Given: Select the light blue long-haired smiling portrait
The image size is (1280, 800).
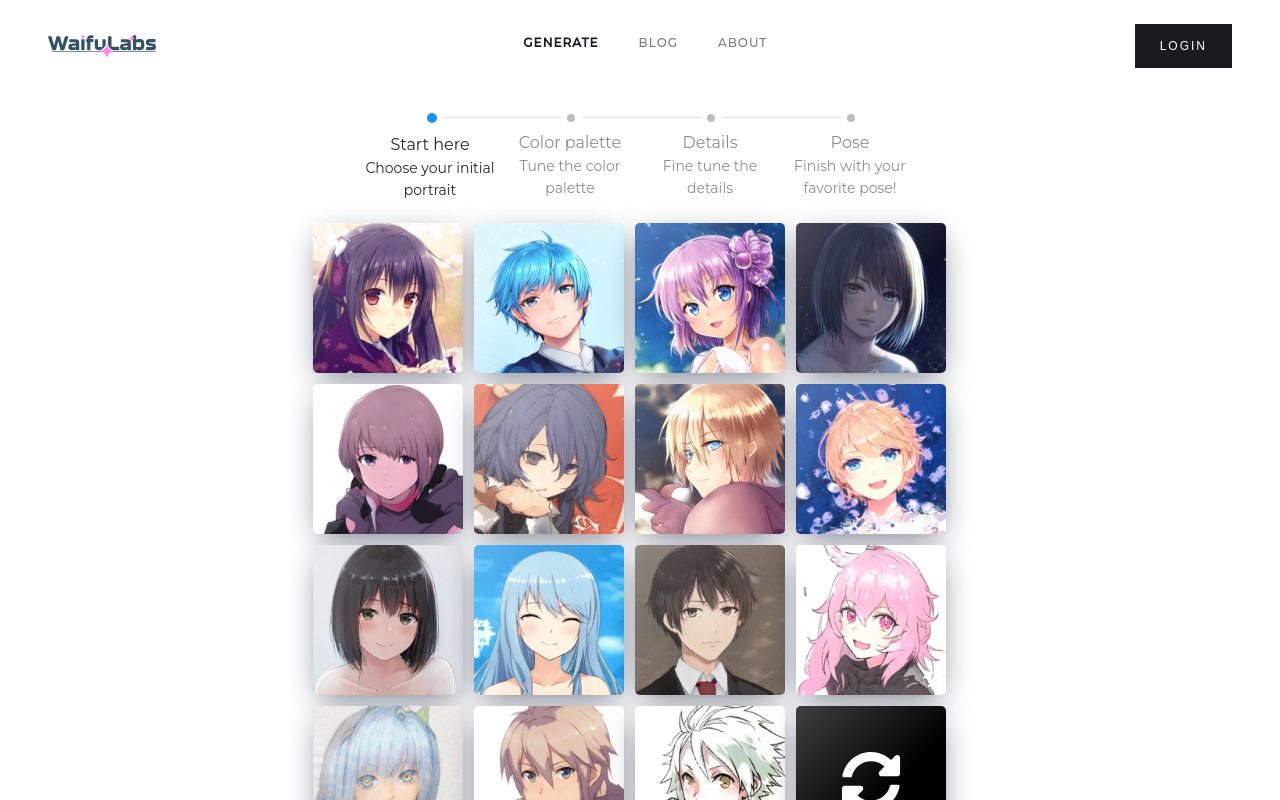Looking at the screenshot, I should pos(549,620).
